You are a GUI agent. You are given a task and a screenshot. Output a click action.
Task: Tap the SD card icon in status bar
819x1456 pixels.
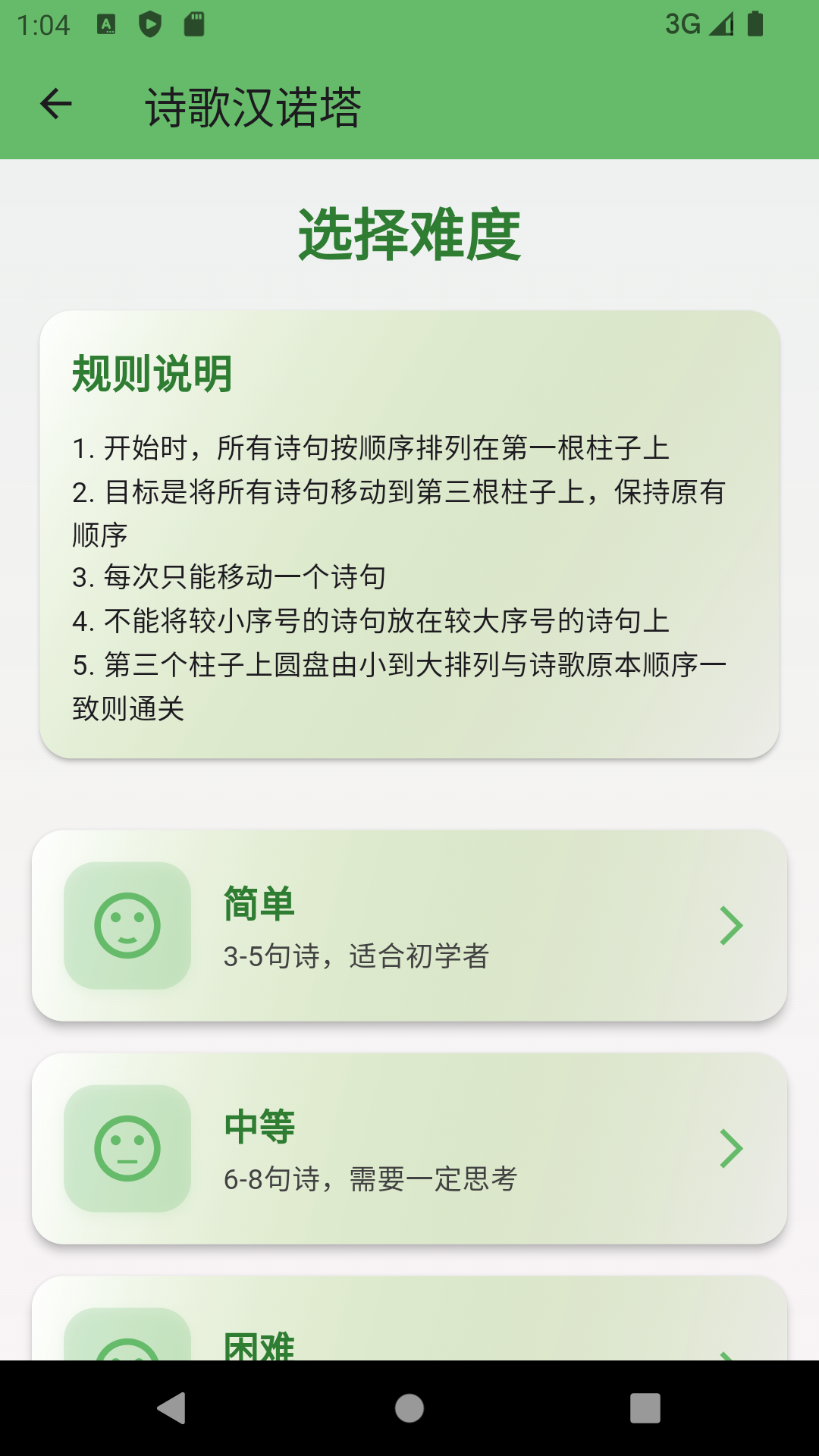[196, 24]
